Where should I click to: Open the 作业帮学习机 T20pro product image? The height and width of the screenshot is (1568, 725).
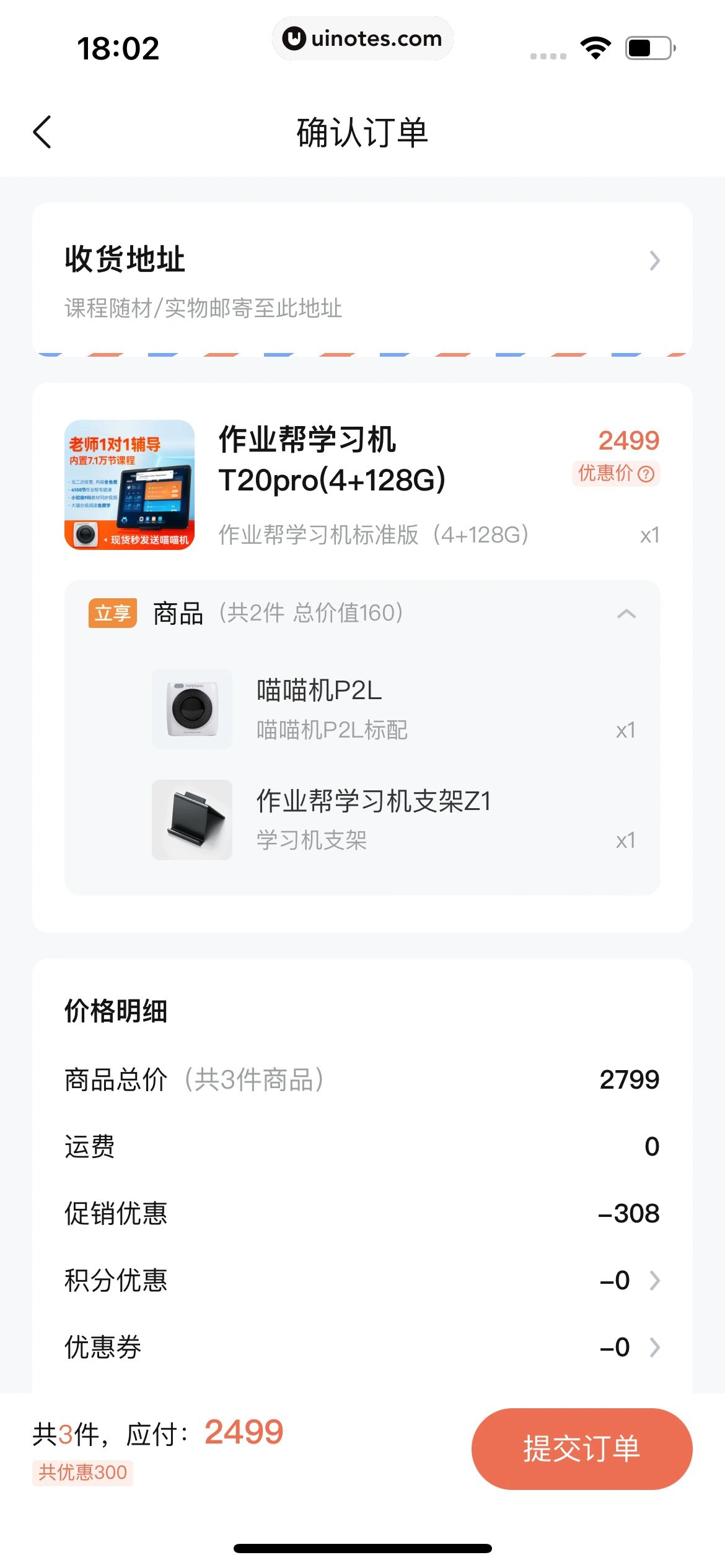tap(130, 485)
